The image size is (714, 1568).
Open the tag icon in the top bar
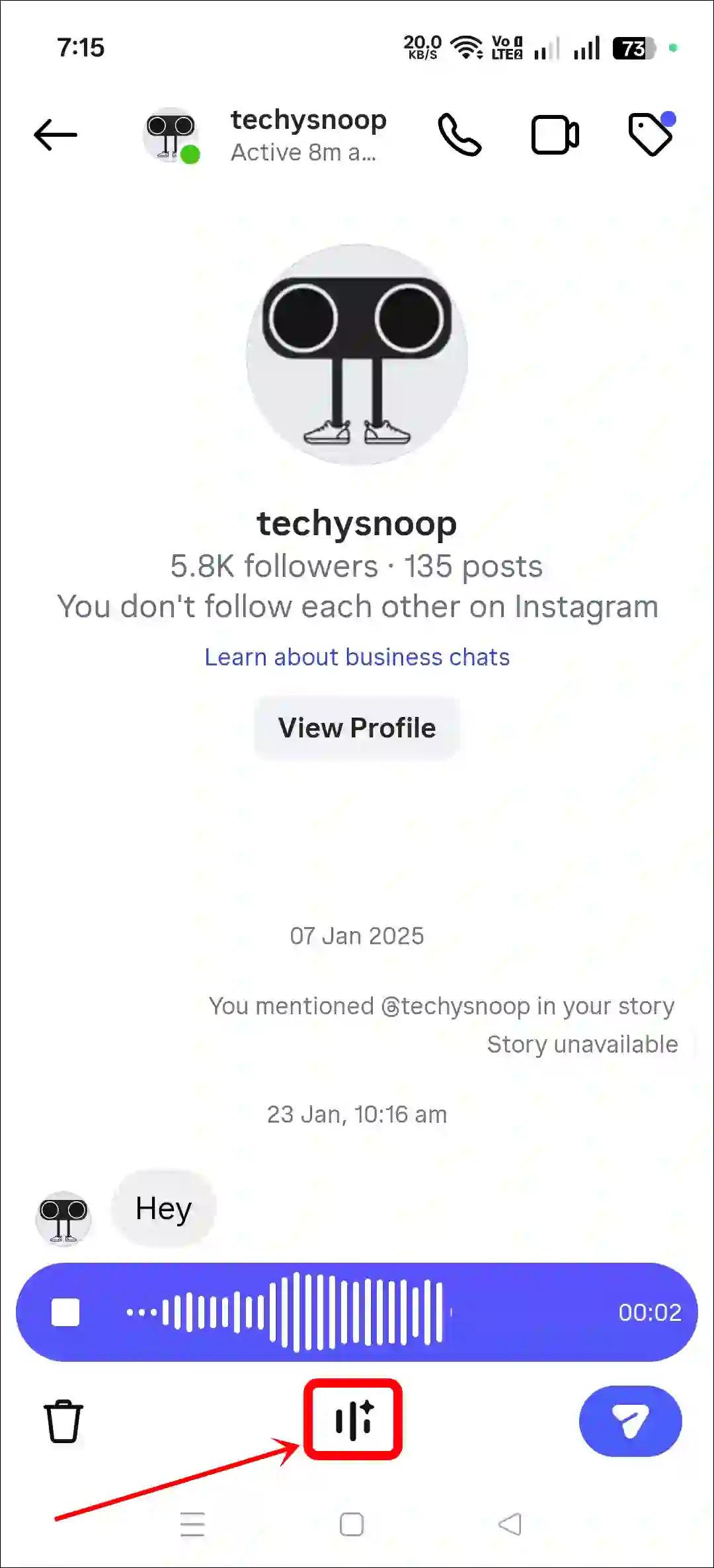(650, 134)
